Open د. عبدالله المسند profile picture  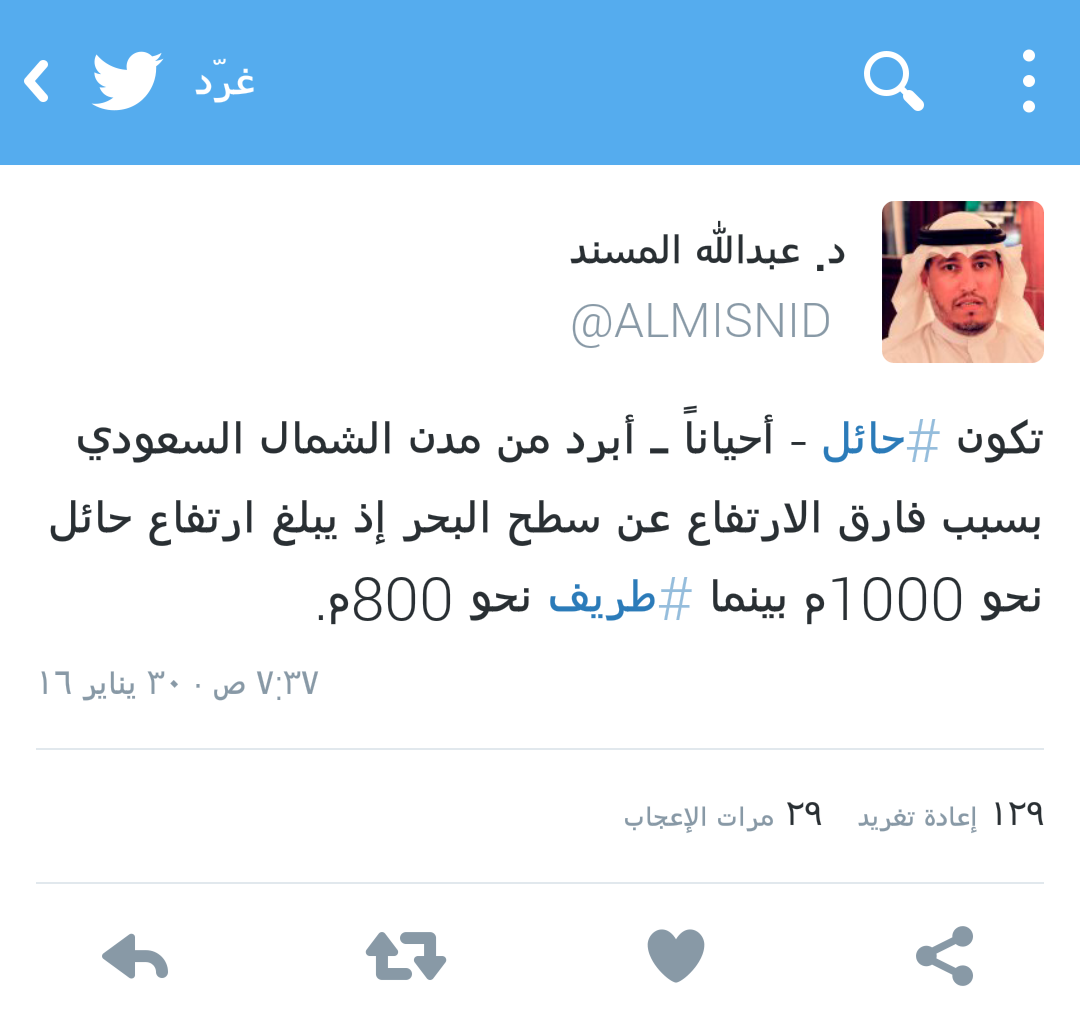[x=962, y=282]
